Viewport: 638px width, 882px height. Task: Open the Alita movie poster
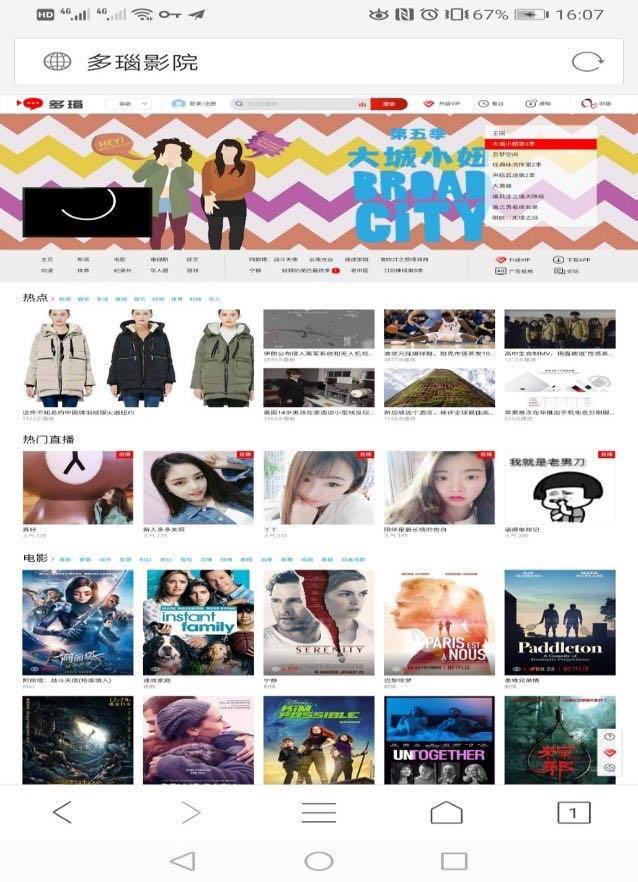(x=77, y=623)
